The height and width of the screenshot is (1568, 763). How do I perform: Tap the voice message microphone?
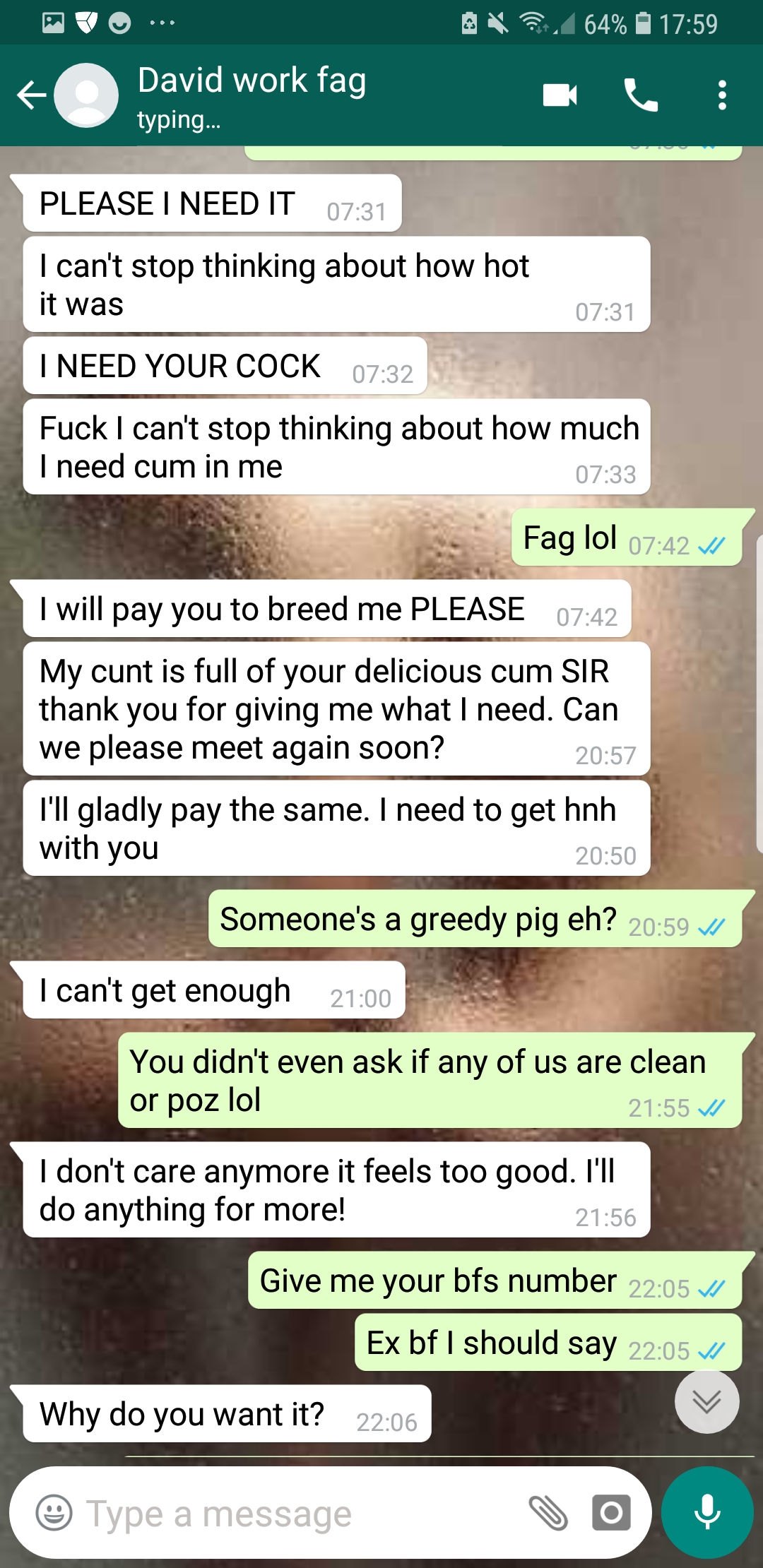(707, 1512)
